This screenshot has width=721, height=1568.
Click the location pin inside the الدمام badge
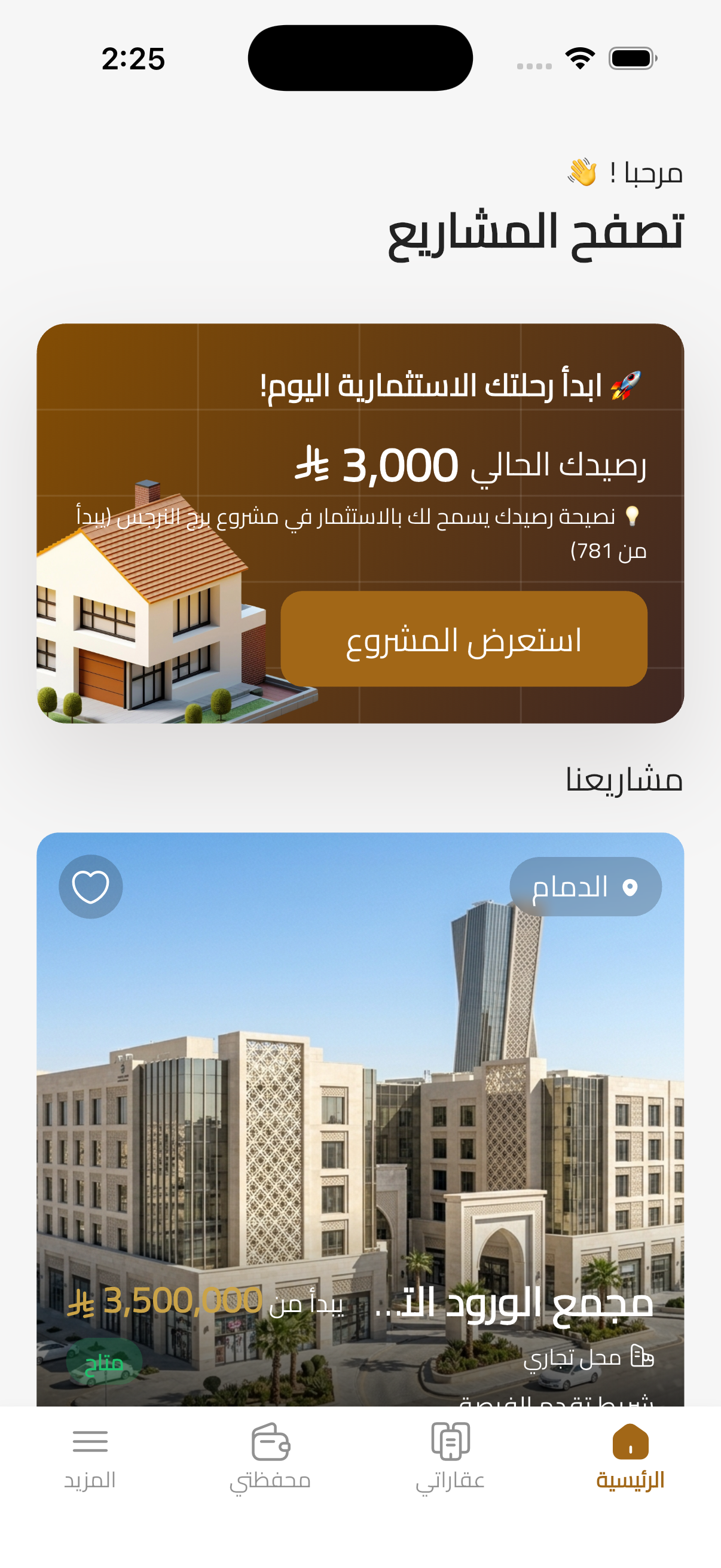tap(631, 886)
